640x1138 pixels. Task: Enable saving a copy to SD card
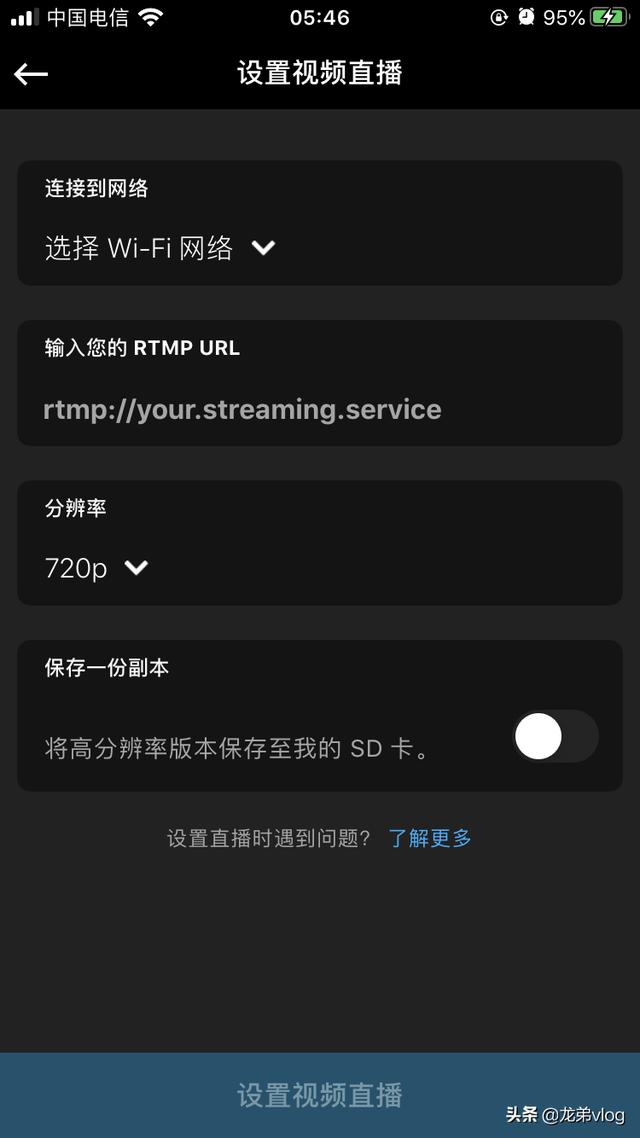click(555, 738)
